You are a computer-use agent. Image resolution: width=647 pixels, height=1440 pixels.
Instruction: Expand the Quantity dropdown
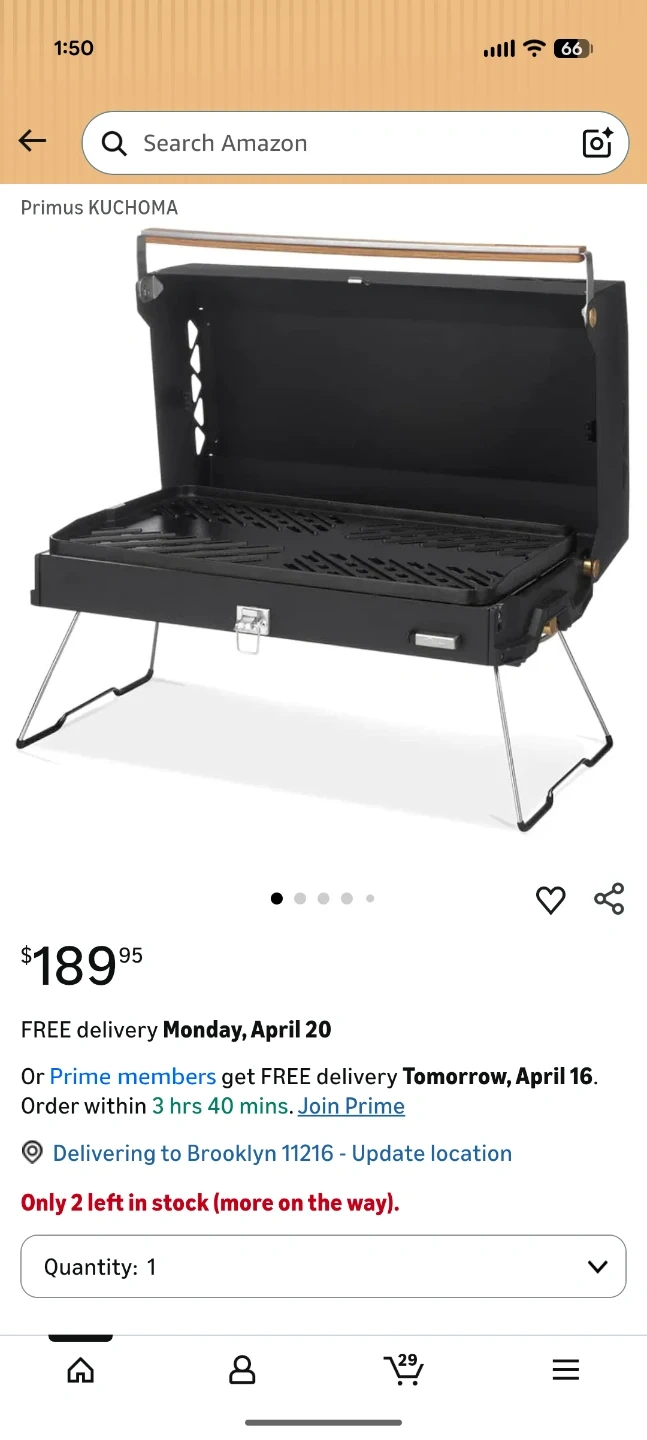point(323,1267)
